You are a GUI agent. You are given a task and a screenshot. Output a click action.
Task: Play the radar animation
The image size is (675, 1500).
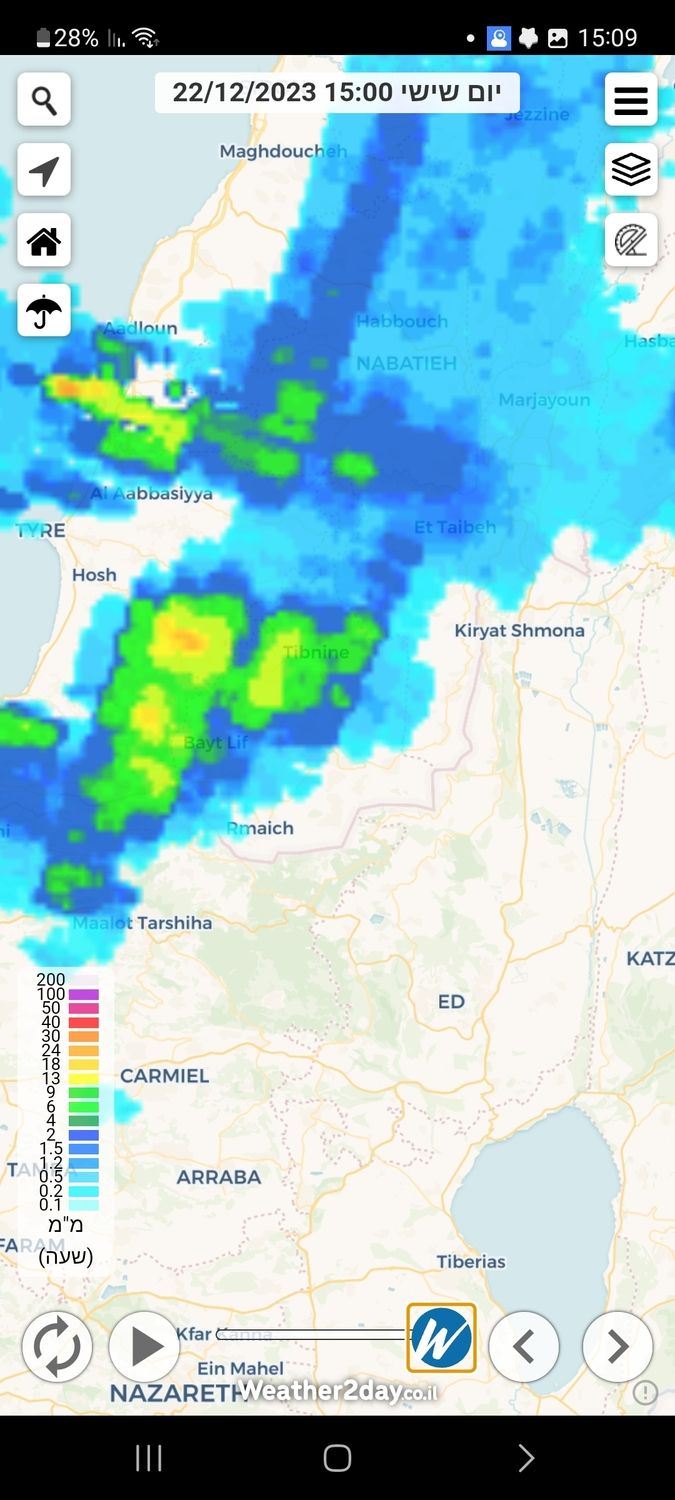144,1347
